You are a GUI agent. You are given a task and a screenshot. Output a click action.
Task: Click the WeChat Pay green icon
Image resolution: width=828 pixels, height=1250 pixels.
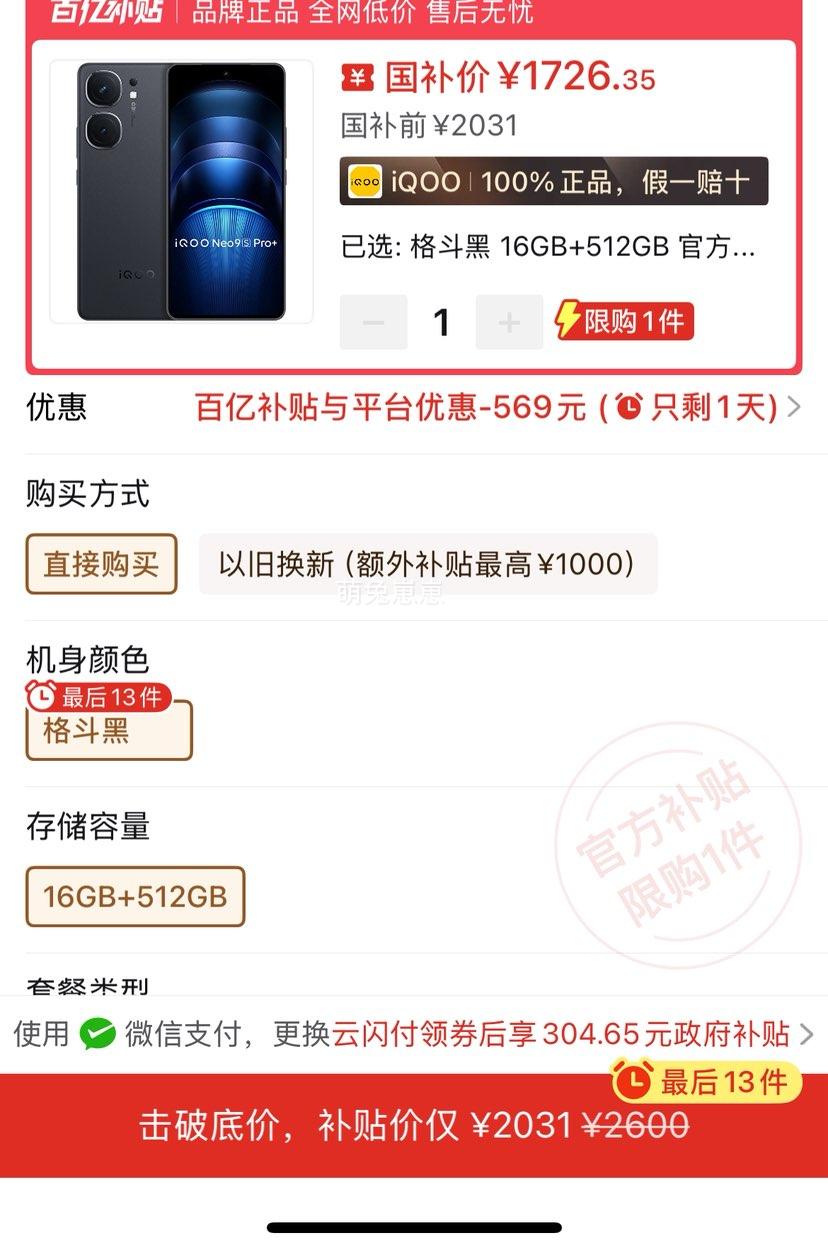point(98,1035)
